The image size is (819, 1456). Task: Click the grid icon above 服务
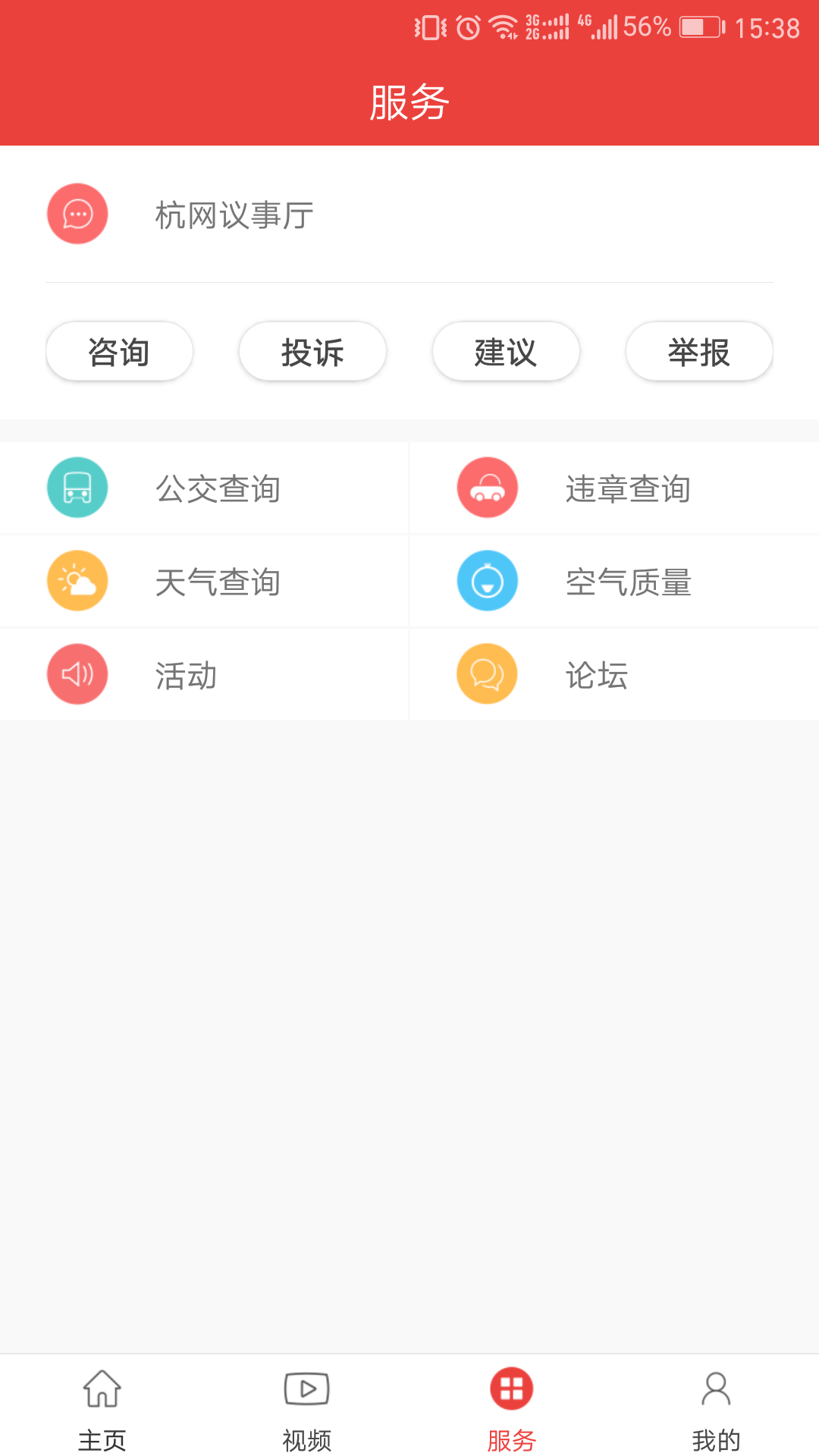pos(510,1389)
